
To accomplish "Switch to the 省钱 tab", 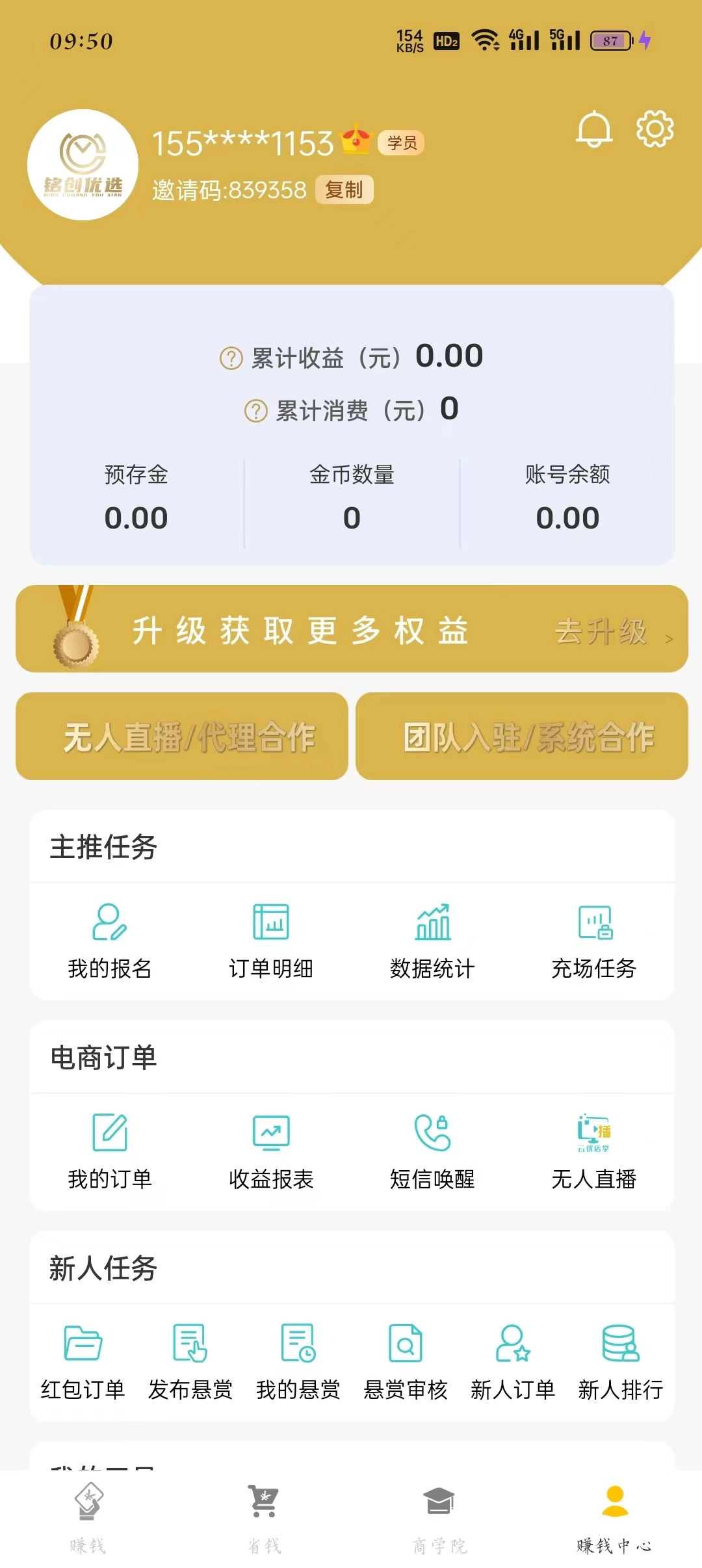I will [x=263, y=1515].
